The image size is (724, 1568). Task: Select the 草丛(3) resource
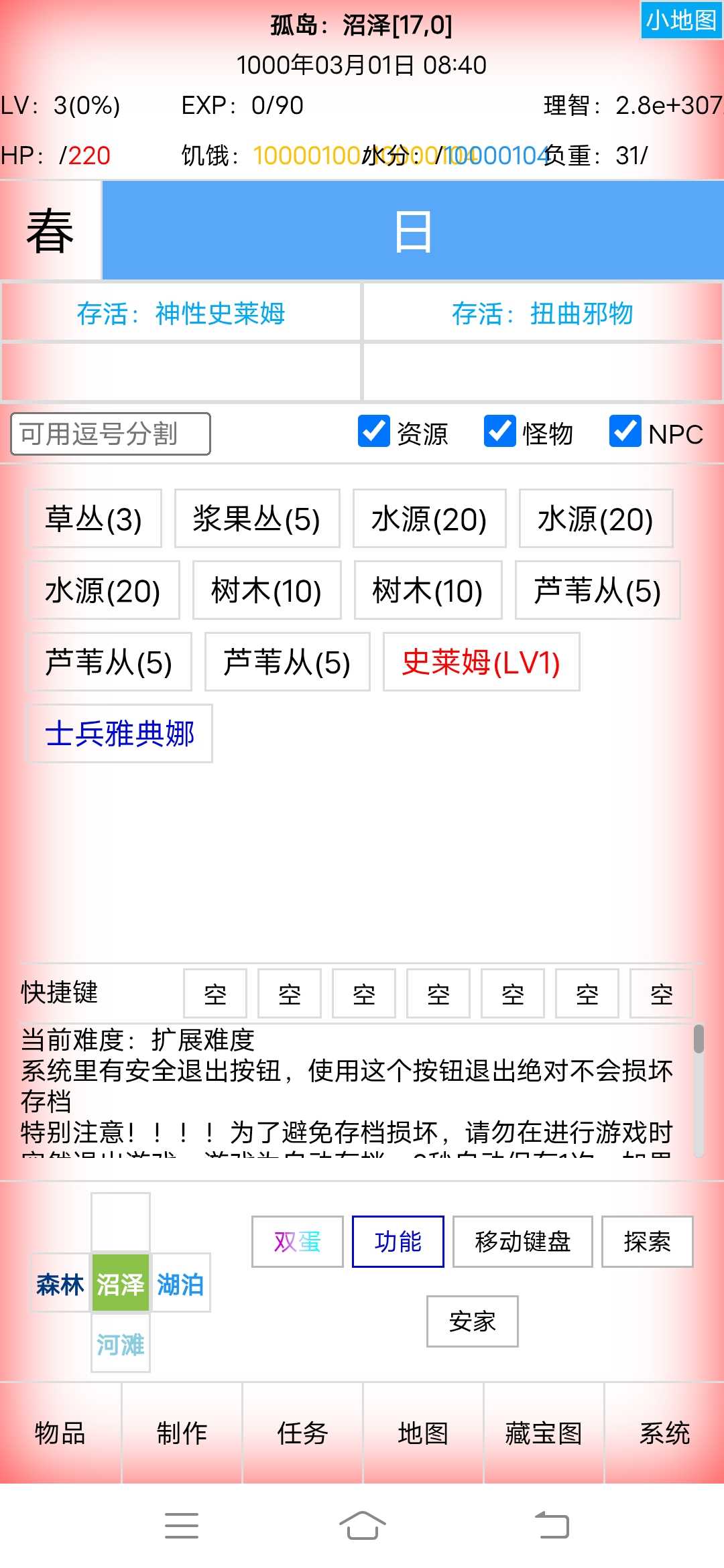94,519
